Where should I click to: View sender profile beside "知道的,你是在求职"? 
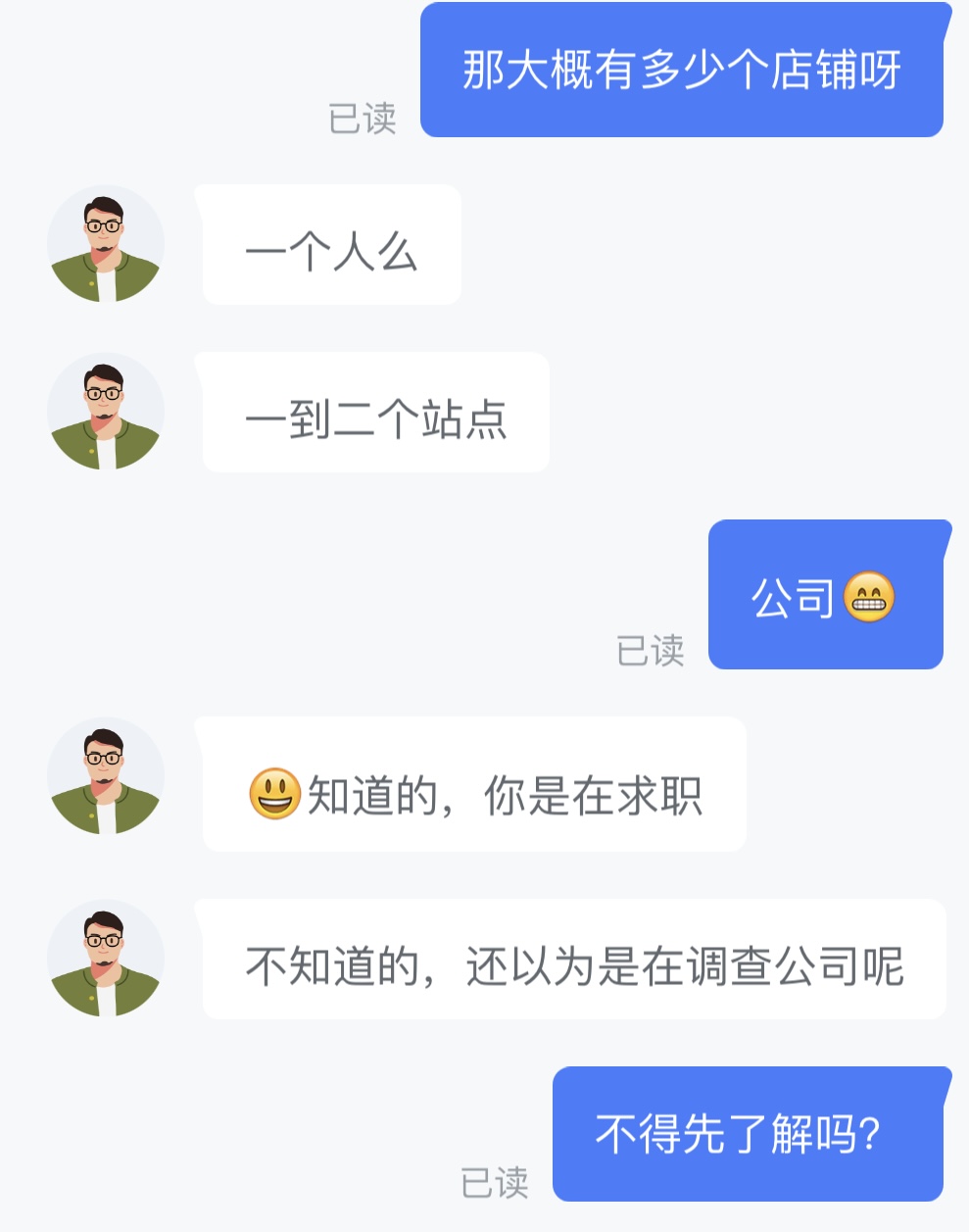coord(105,776)
